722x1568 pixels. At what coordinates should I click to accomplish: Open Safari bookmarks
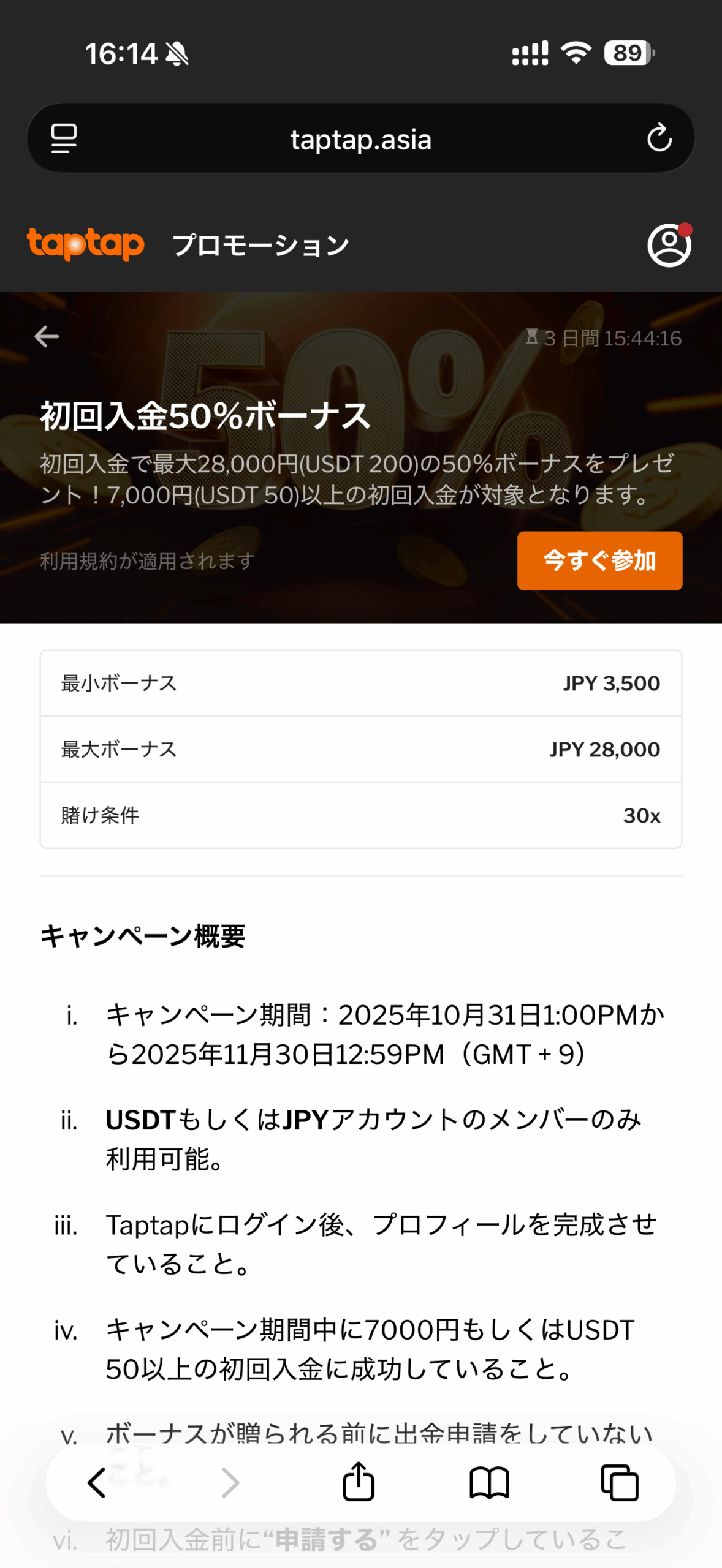coord(489,1483)
